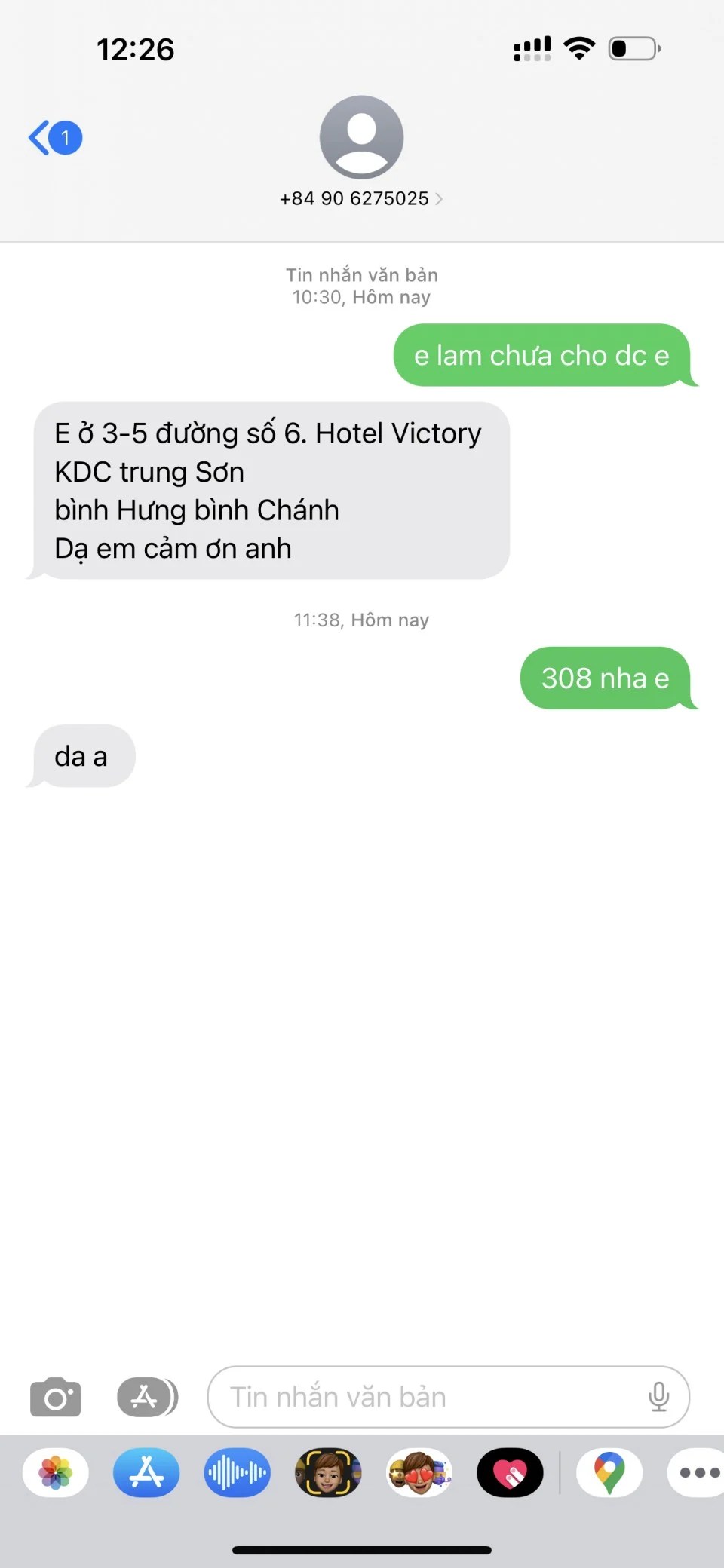Open Google Maps in the app strip
Image resolution: width=724 pixels, height=1568 pixels.
pyautogui.click(x=609, y=1472)
